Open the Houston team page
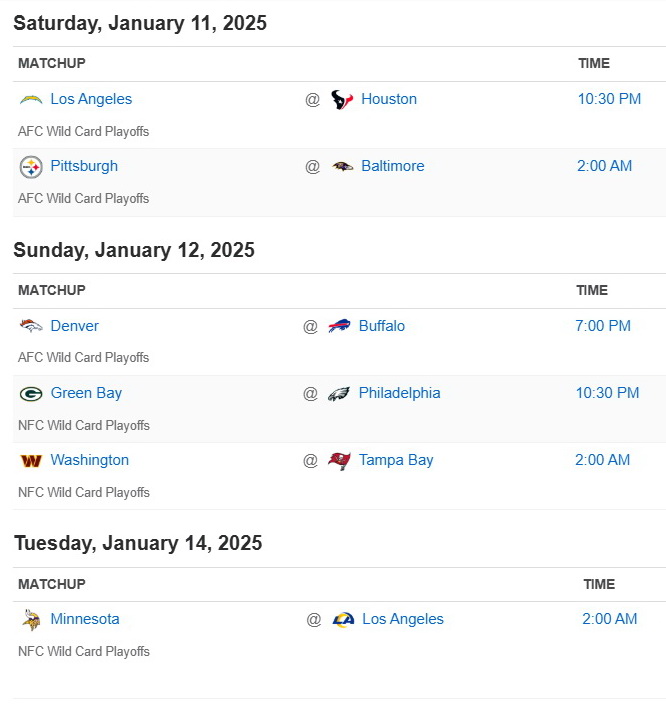 click(388, 99)
